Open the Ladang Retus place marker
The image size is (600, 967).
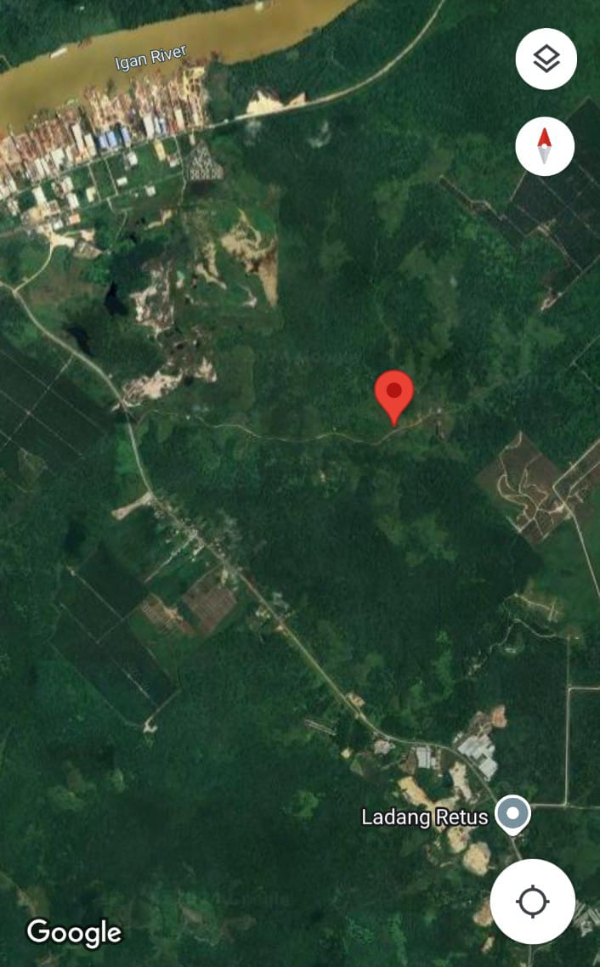point(513,814)
